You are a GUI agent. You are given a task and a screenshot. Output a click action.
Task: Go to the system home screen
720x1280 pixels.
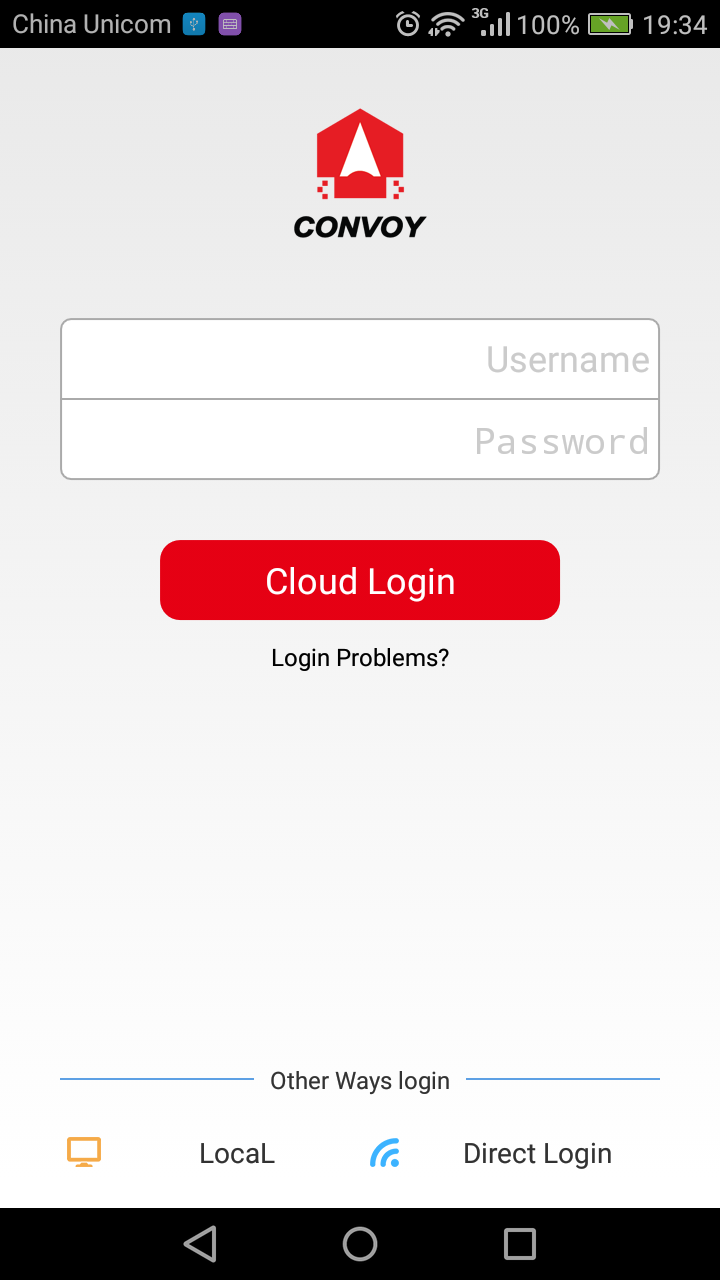(x=360, y=1244)
